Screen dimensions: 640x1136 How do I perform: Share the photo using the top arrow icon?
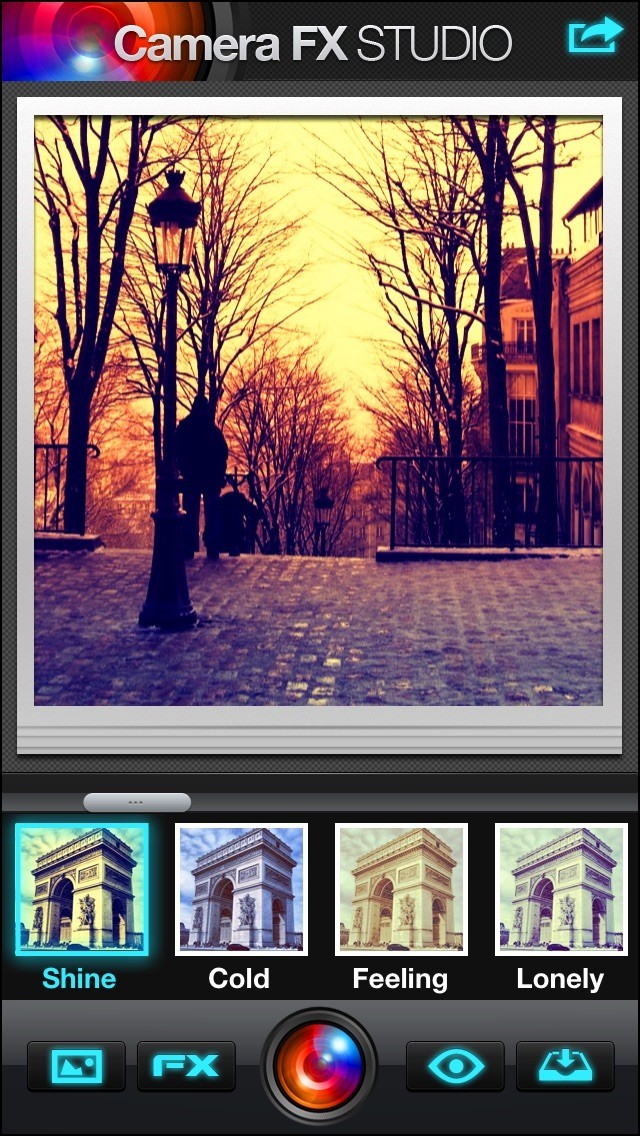click(595, 36)
